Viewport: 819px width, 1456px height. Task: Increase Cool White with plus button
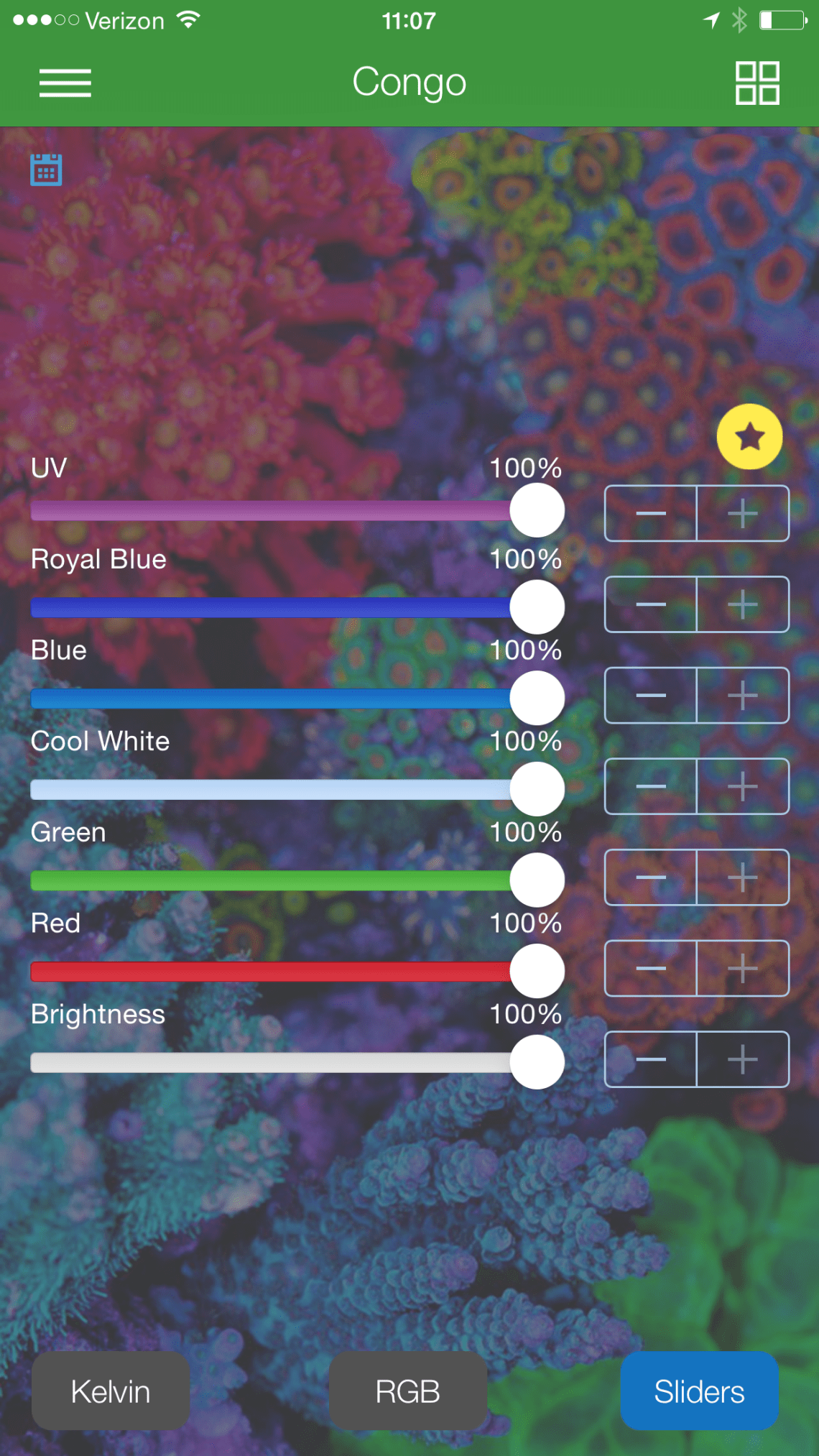[x=743, y=786]
